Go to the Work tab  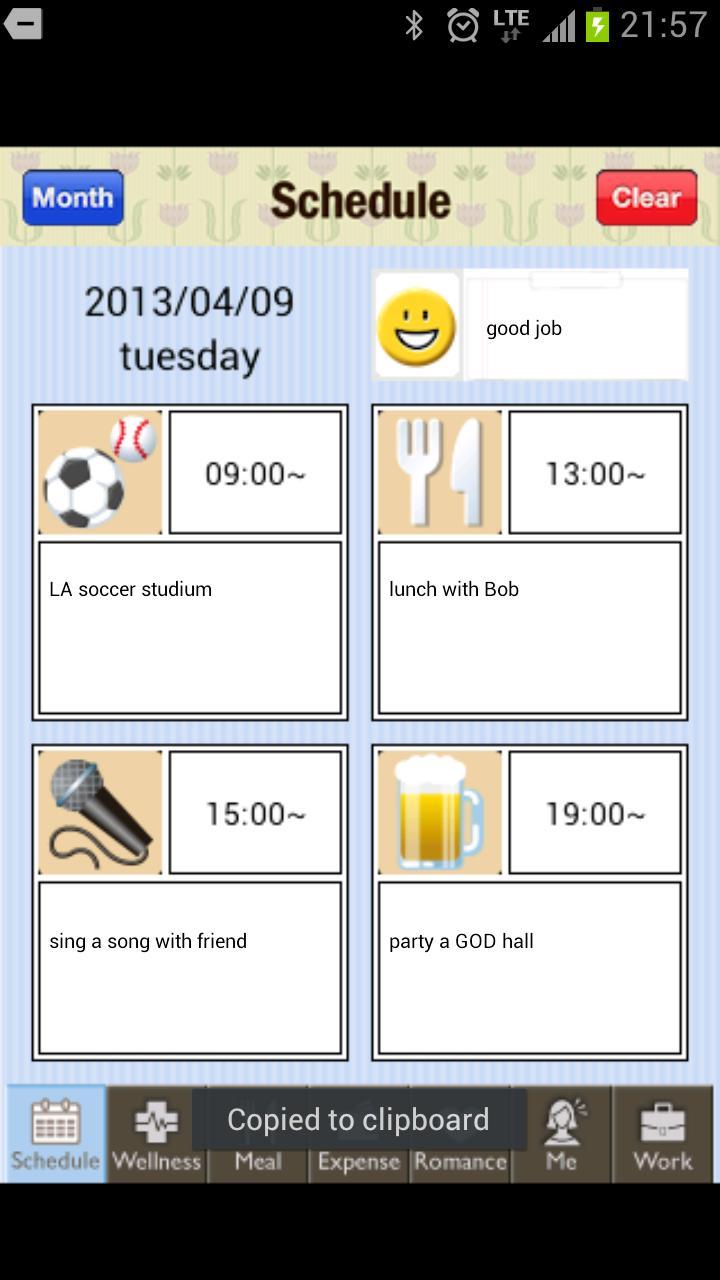click(663, 1135)
